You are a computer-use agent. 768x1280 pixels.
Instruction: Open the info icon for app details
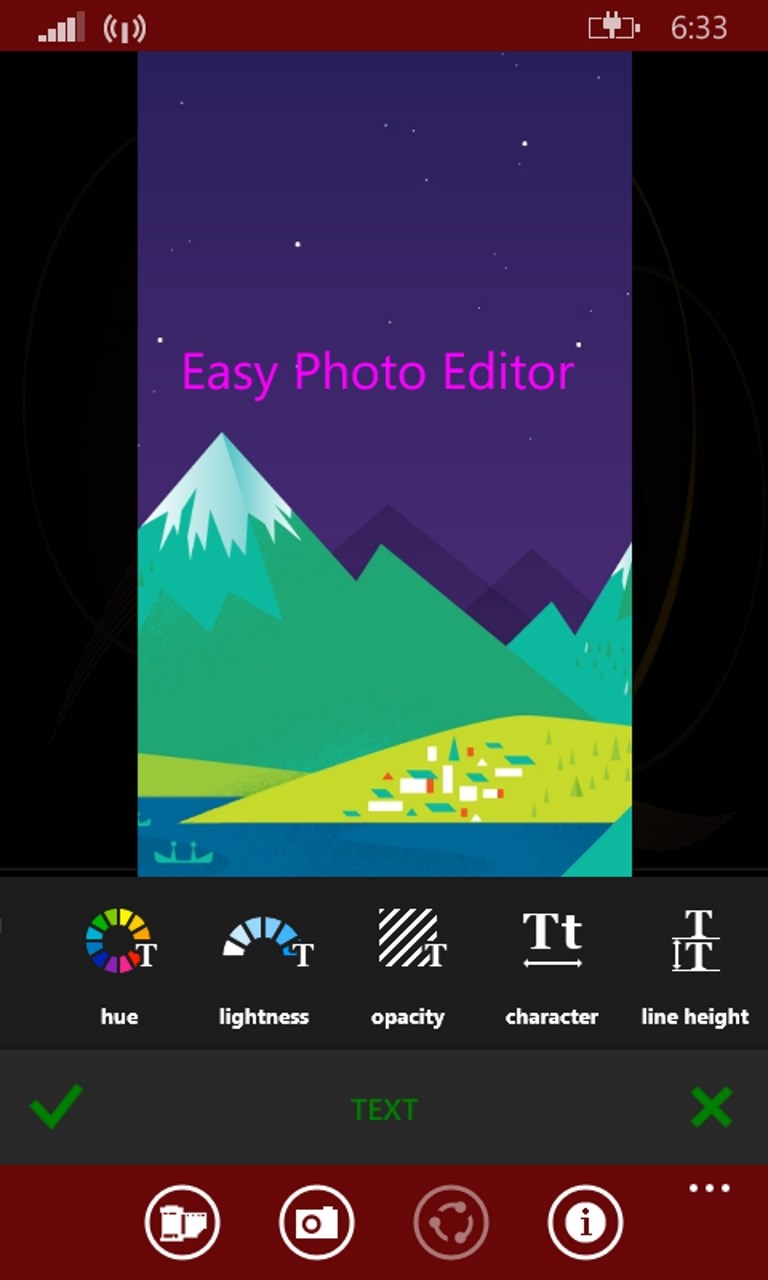585,1222
